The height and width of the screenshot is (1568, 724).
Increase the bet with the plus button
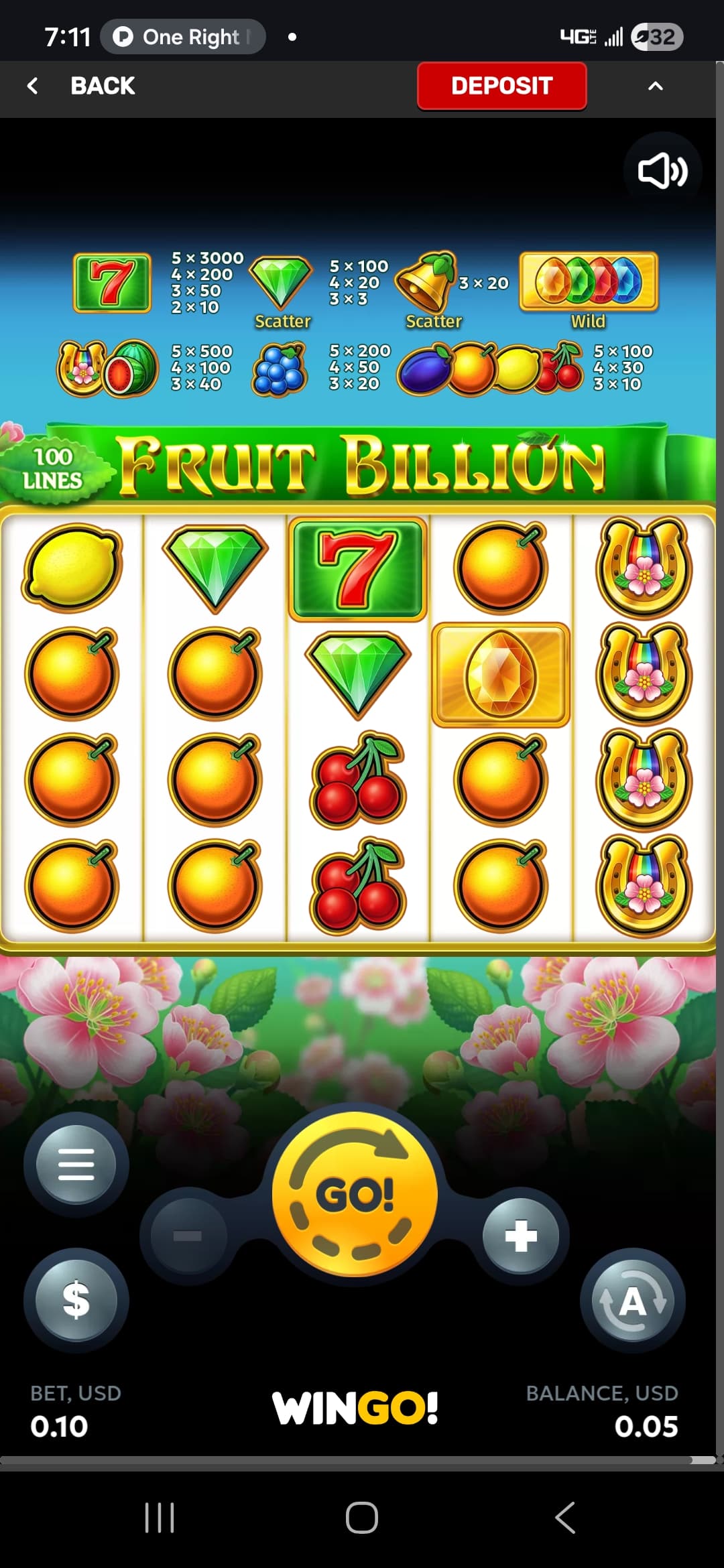(x=521, y=1235)
